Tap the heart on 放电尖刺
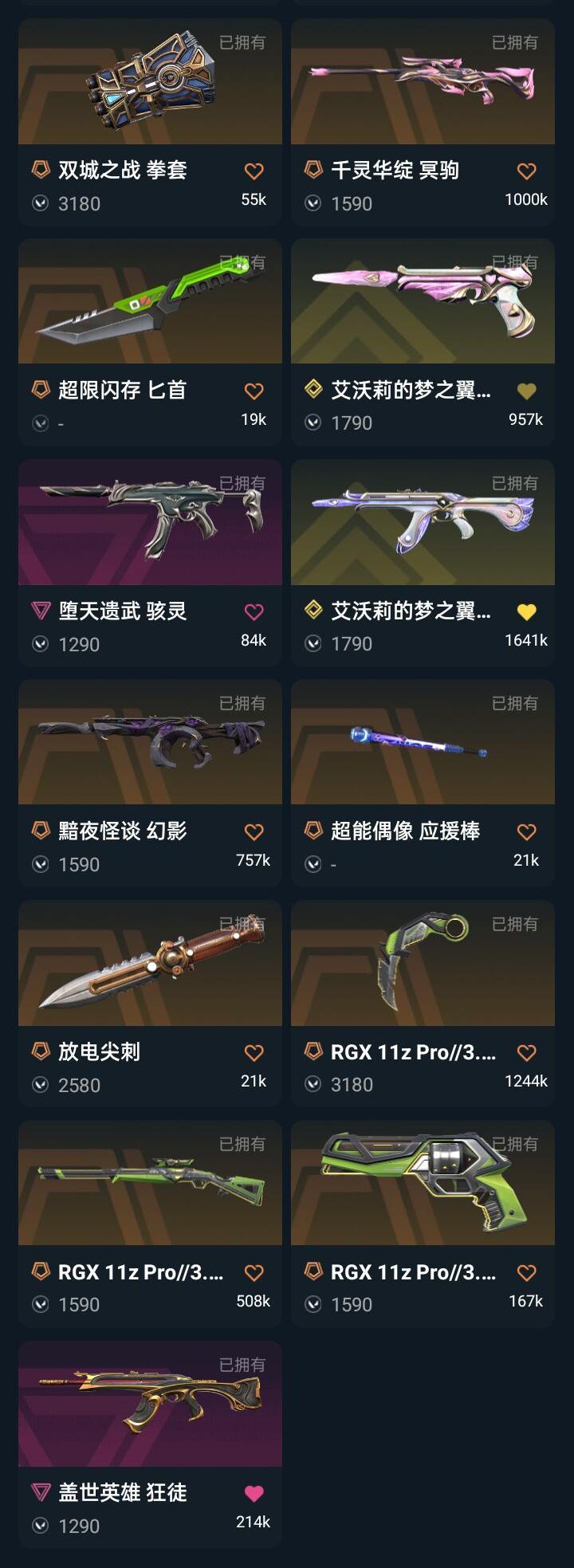Screen dimensions: 574x1568 point(254,1052)
